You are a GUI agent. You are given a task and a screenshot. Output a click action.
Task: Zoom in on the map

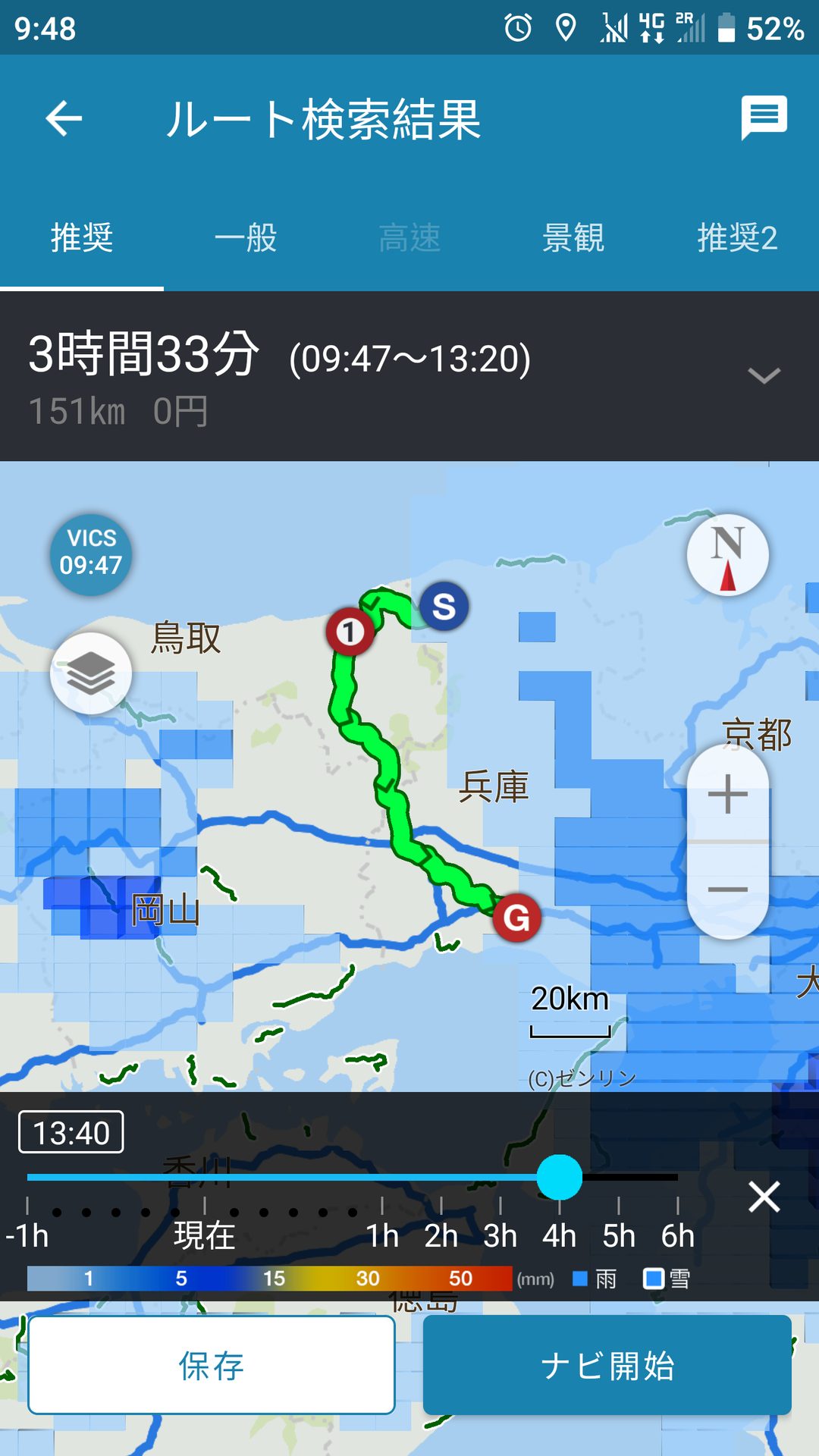pos(727,794)
